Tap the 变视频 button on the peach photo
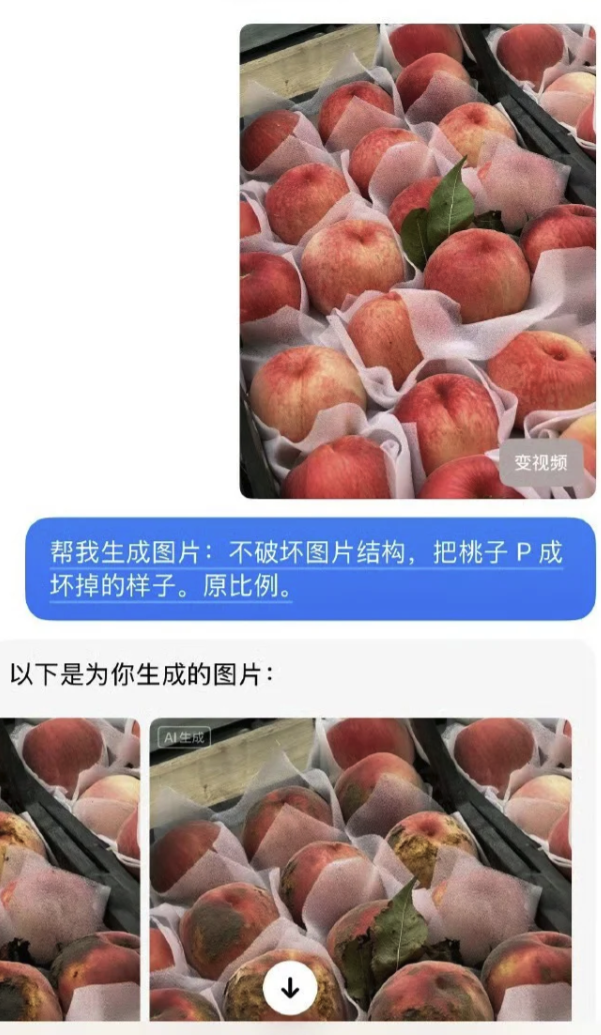This screenshot has height=1035, width=601. [x=540, y=463]
